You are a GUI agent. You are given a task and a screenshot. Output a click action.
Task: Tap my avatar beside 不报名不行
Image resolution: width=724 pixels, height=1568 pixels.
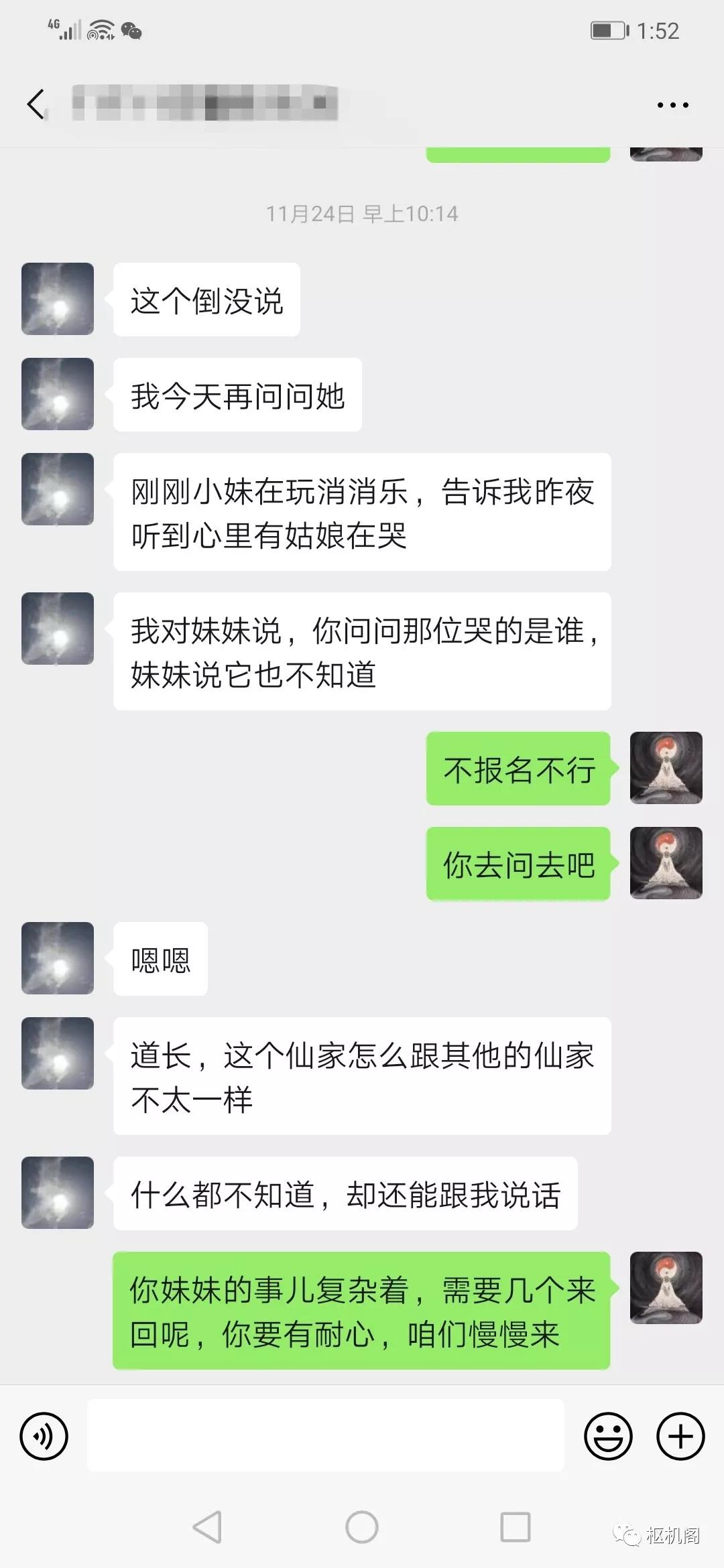(x=666, y=768)
